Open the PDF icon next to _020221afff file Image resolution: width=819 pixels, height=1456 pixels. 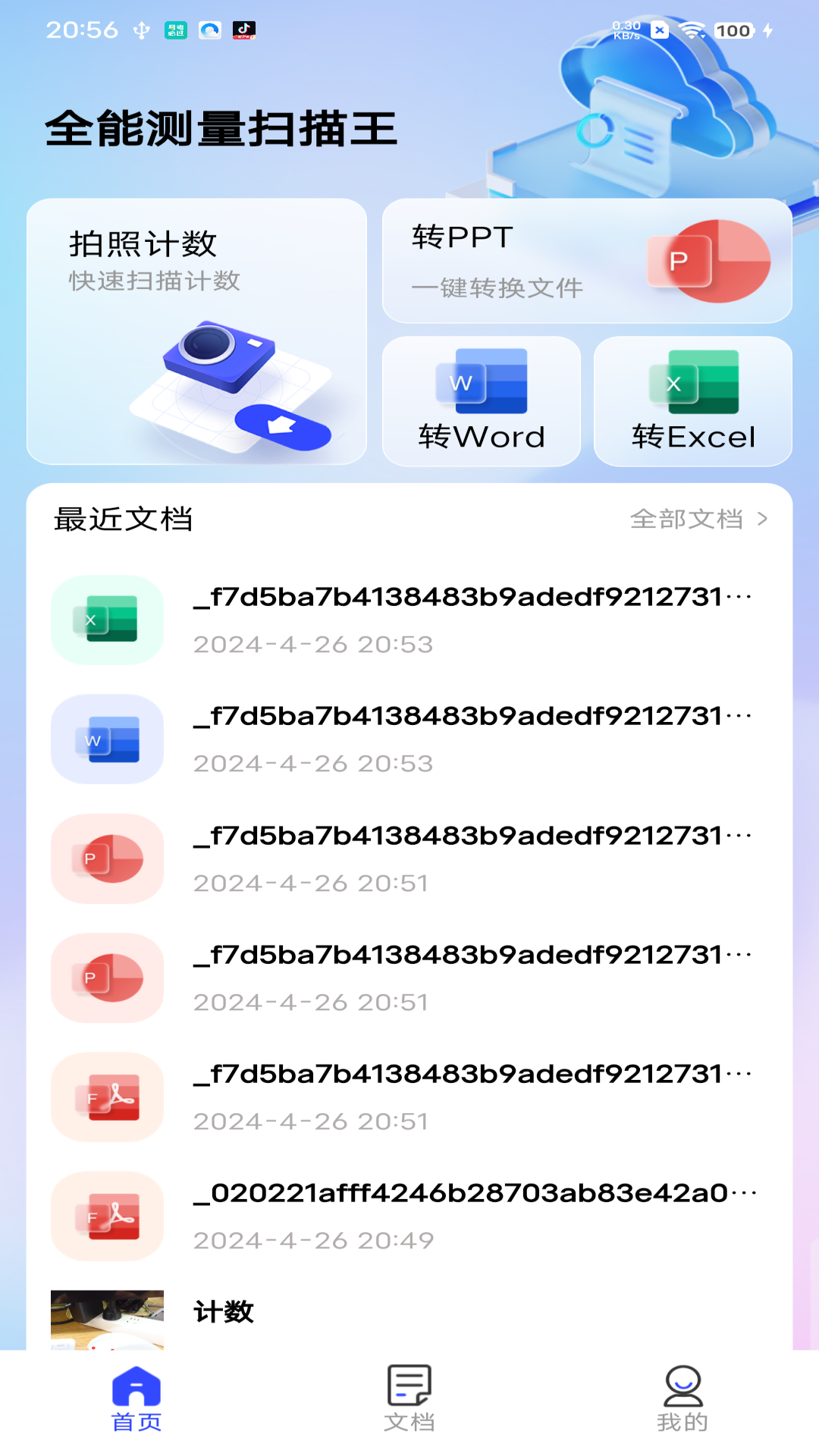click(x=107, y=1217)
